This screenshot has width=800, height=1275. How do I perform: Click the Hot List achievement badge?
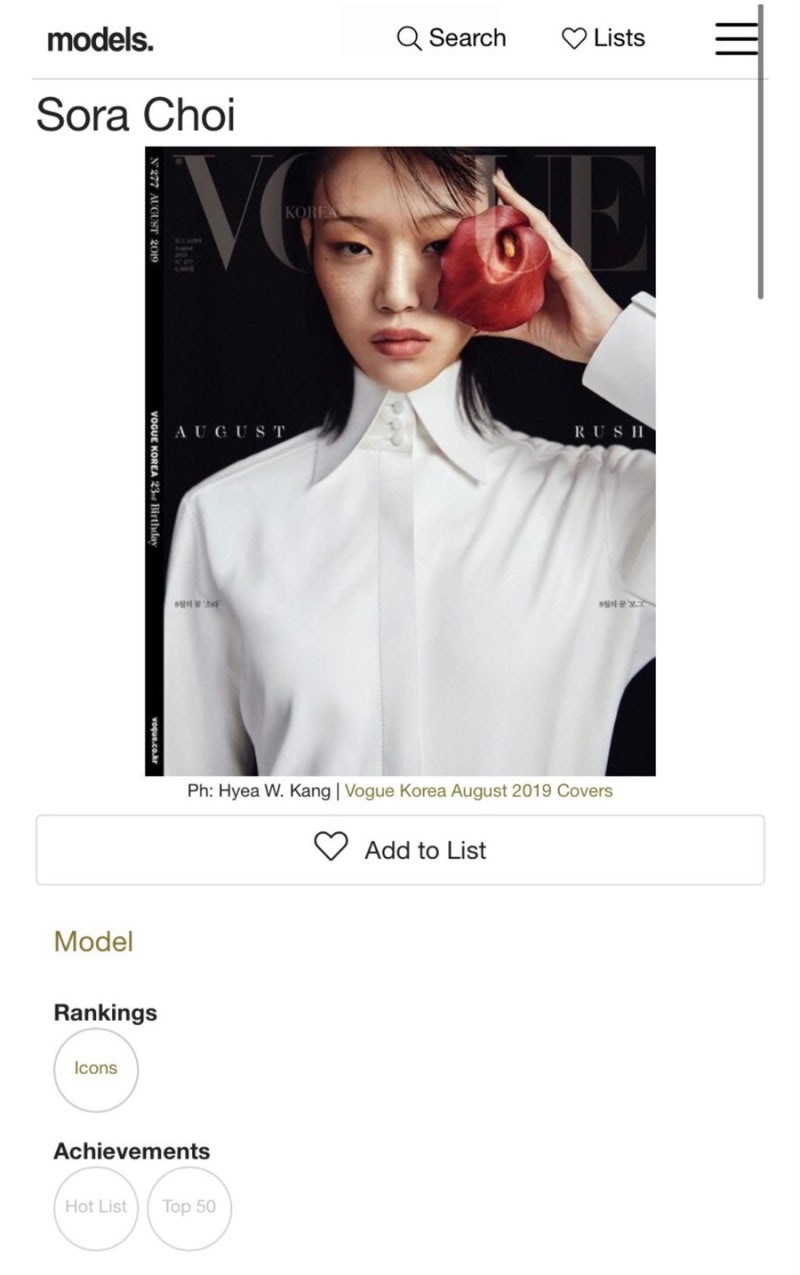95,1208
